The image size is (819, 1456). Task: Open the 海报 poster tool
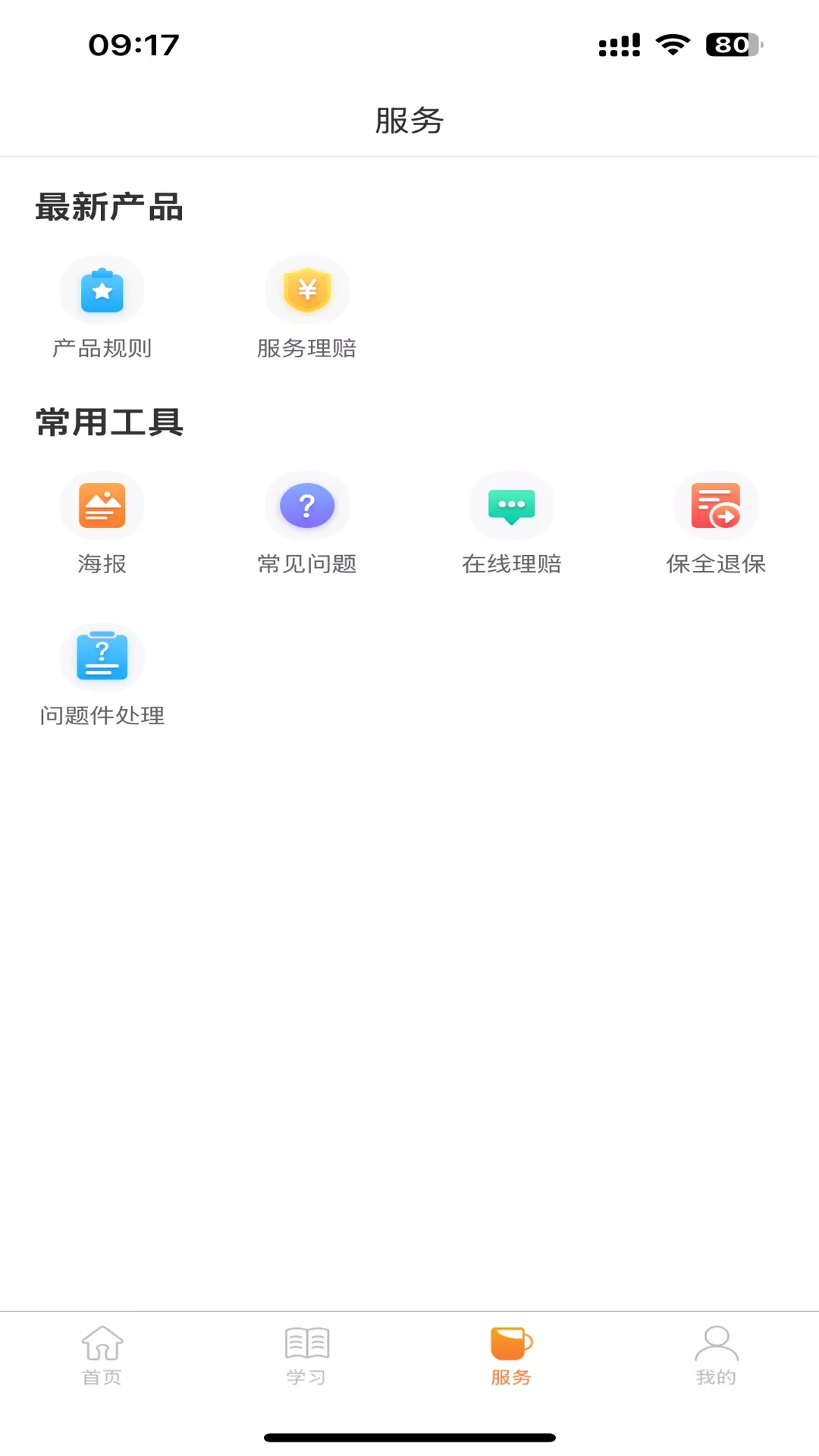coord(102,523)
